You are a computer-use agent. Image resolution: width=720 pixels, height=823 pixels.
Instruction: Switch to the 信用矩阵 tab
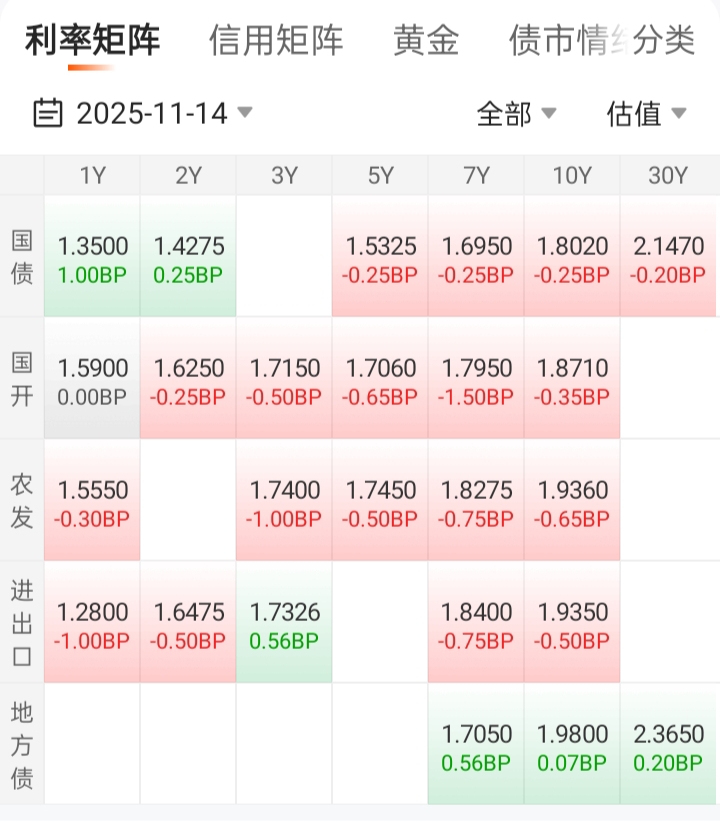276,41
